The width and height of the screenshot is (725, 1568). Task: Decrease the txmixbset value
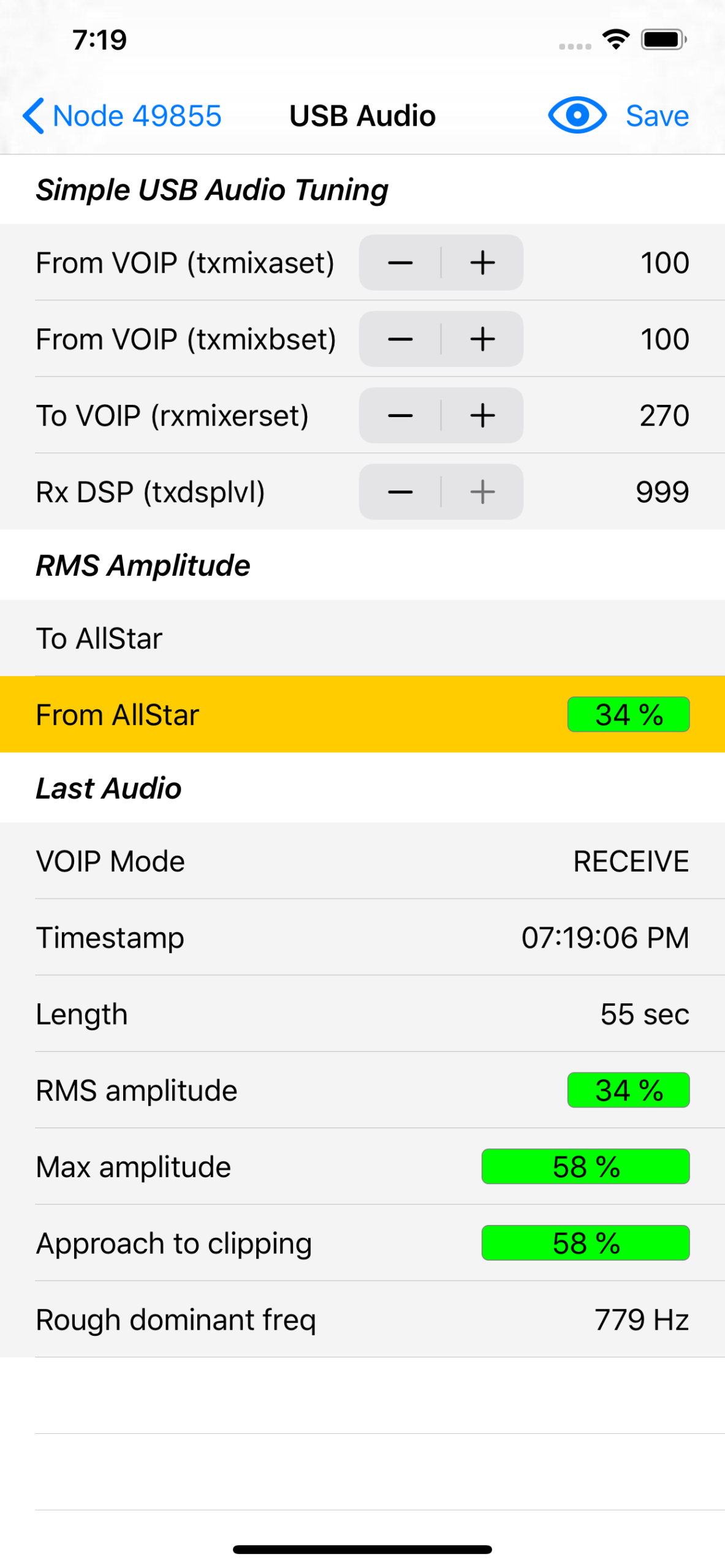pos(400,339)
